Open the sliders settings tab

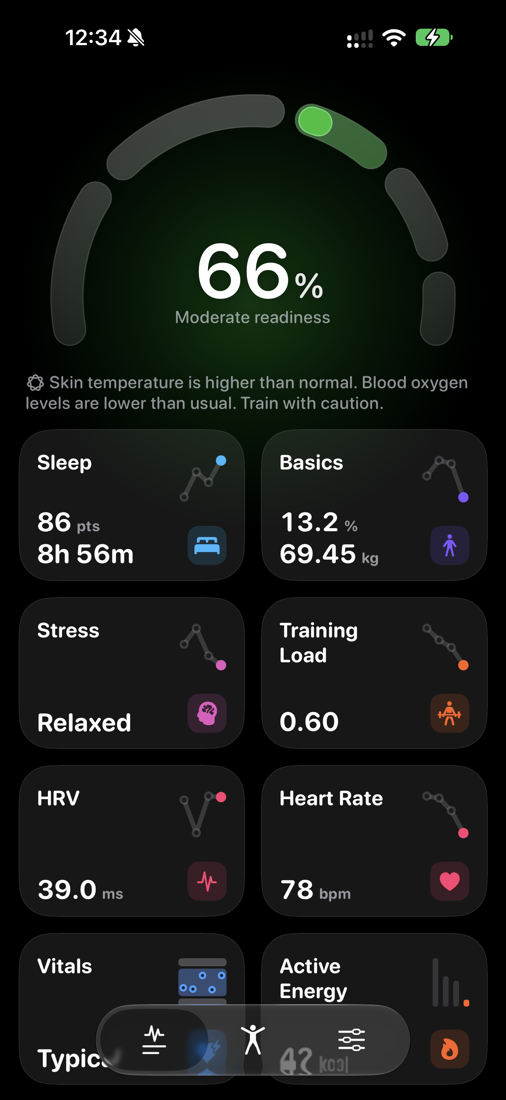click(351, 1040)
